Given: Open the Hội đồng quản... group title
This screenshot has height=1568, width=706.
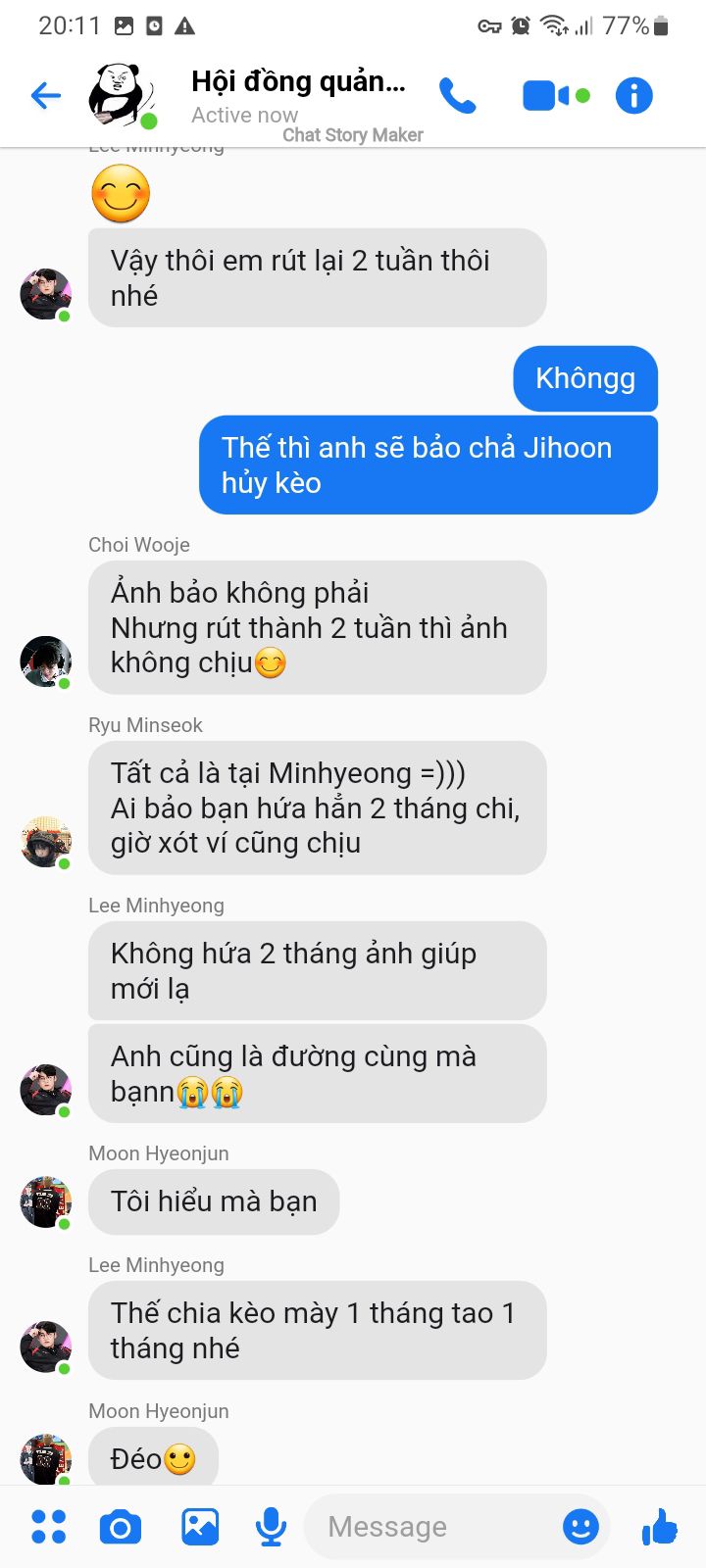Looking at the screenshot, I should click(x=298, y=81).
